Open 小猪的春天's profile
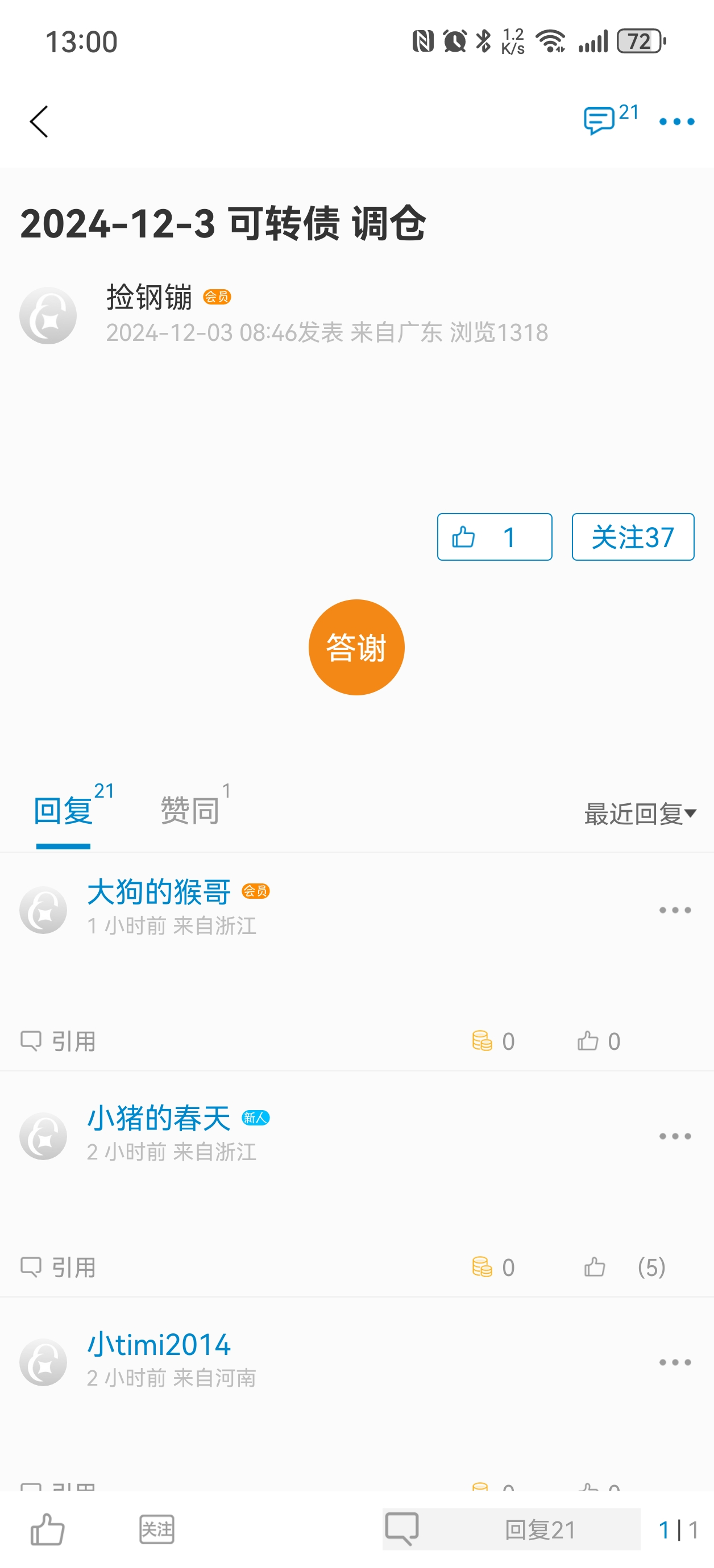The image size is (714, 1568). click(159, 1118)
